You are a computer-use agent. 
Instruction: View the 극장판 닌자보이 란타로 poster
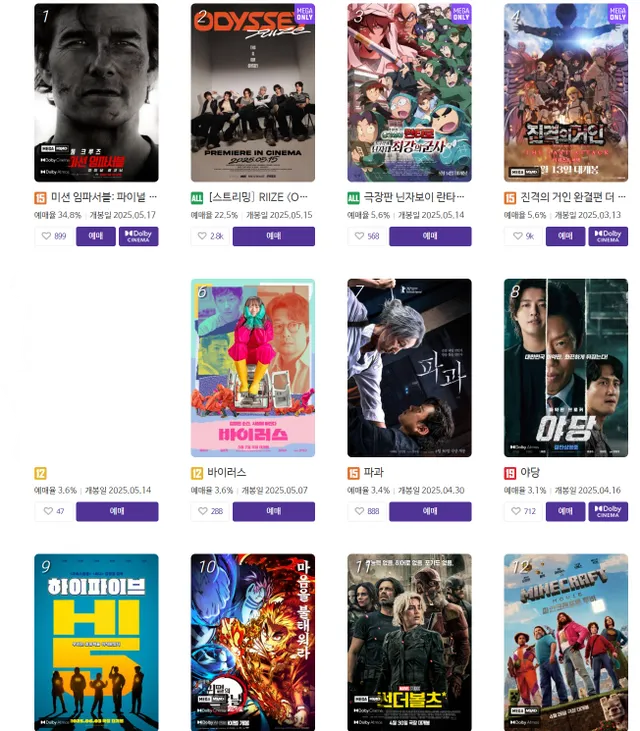coord(409,93)
